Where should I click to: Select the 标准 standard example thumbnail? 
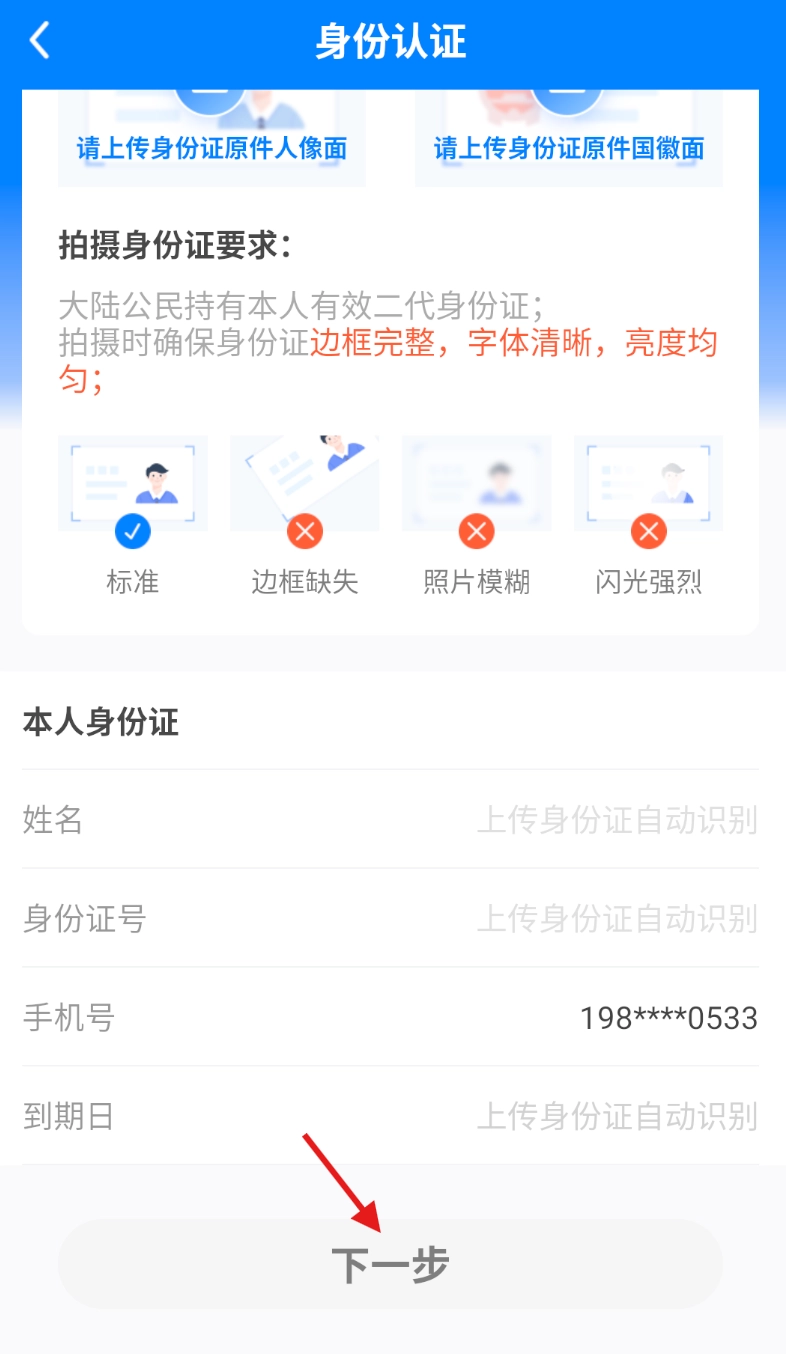pos(133,482)
